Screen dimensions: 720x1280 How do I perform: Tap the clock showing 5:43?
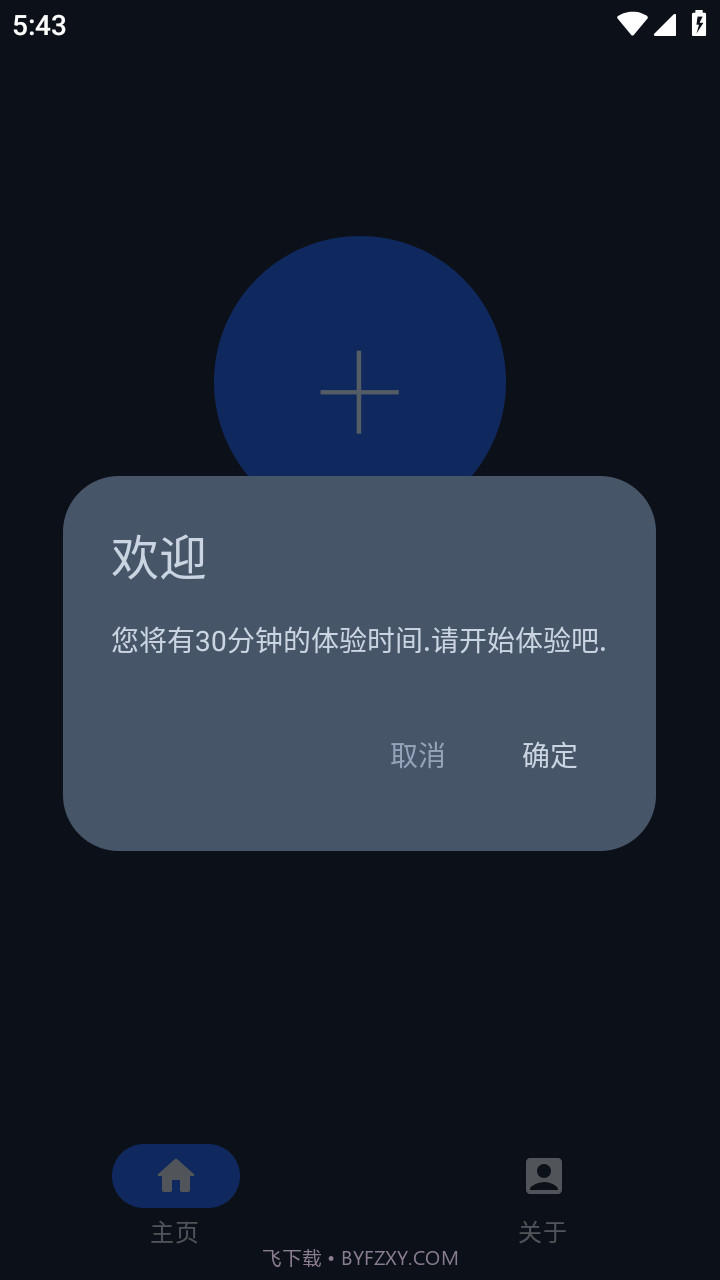point(37,26)
